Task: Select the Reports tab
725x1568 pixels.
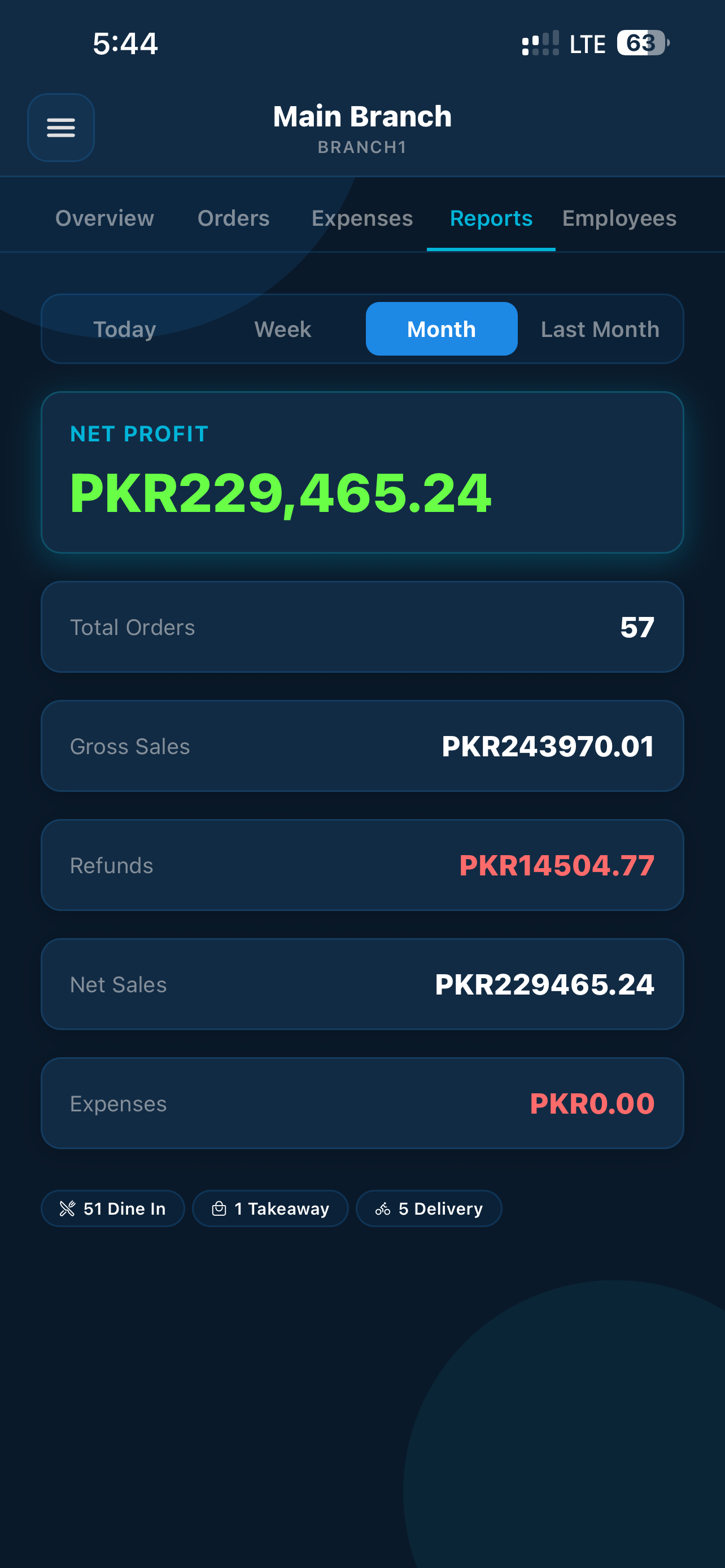Action: (491, 218)
